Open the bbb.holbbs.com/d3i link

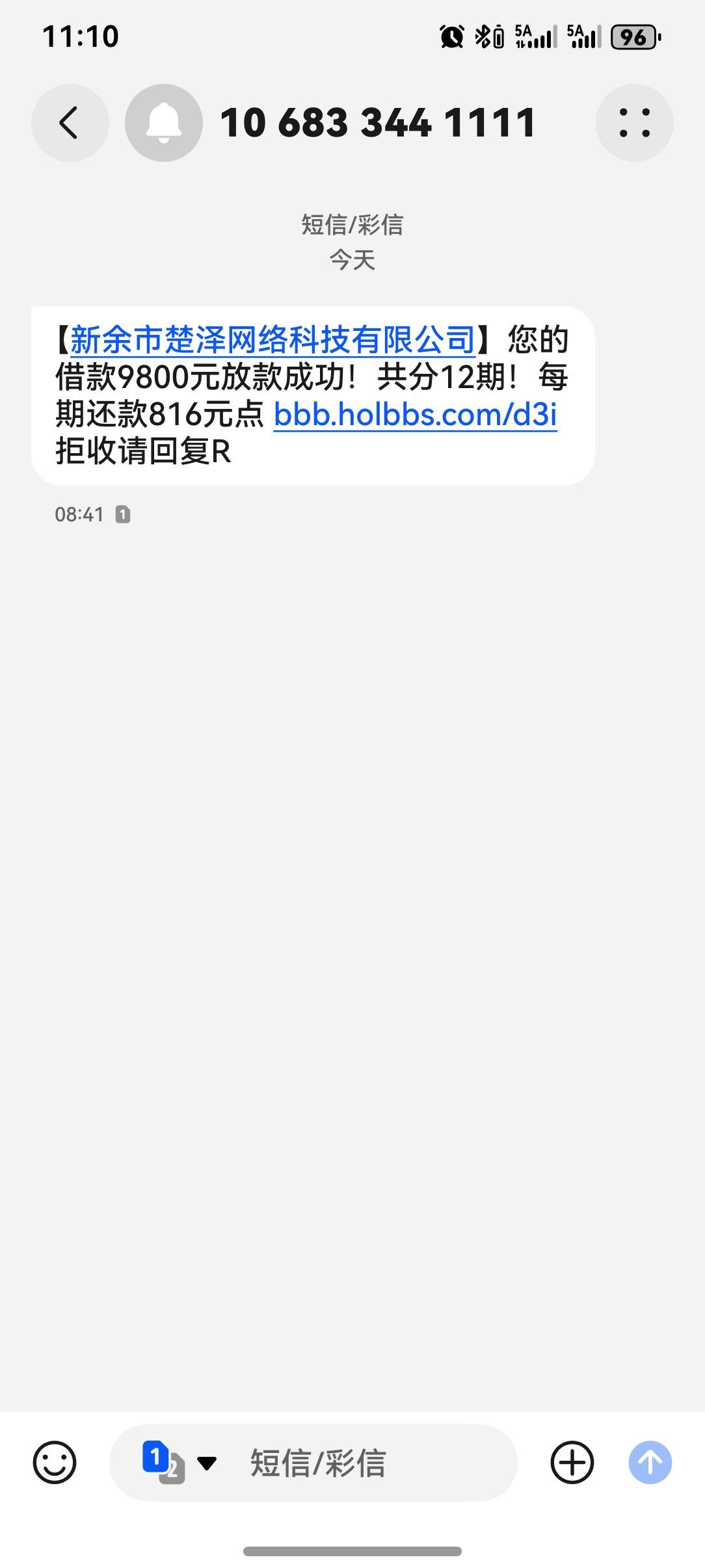(x=415, y=415)
